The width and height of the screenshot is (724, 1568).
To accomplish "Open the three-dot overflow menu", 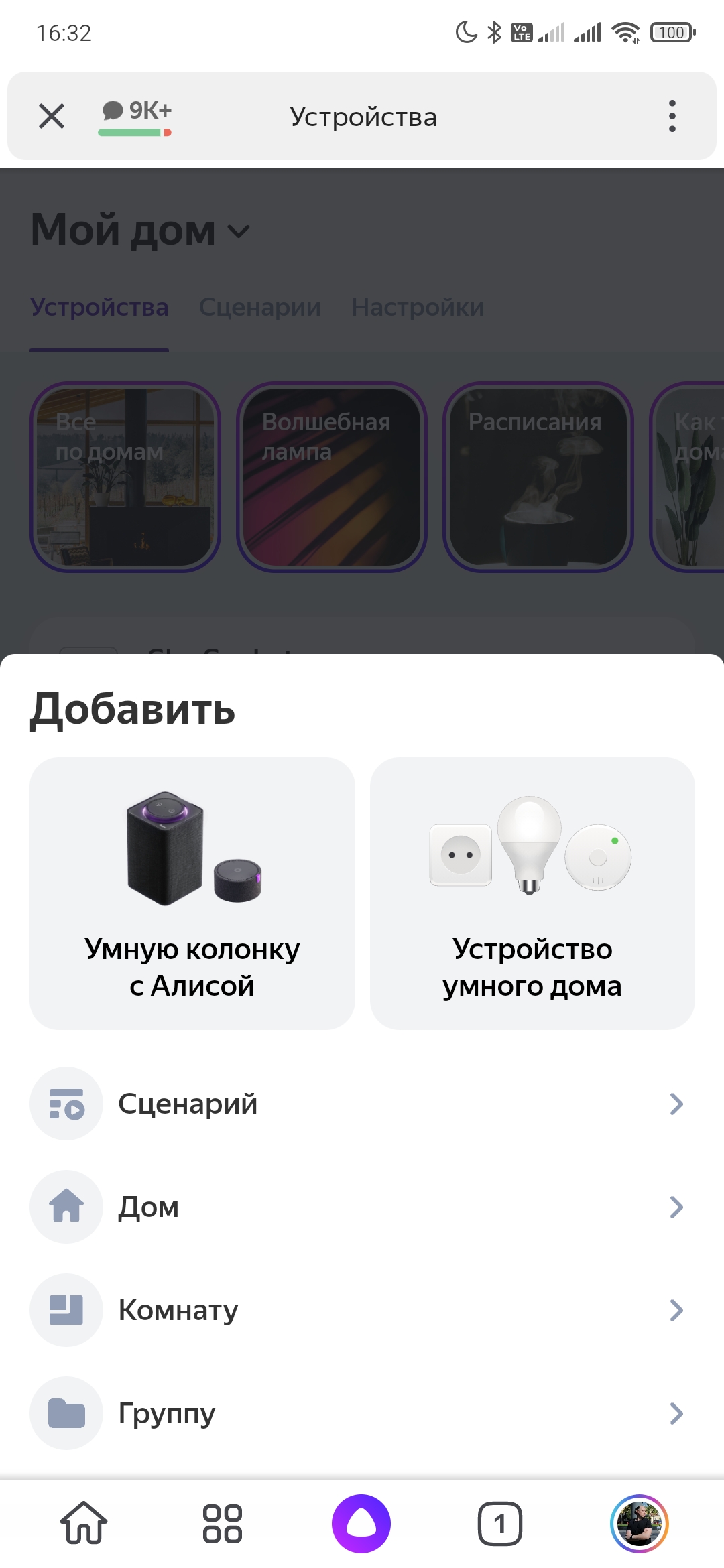I will click(x=672, y=116).
